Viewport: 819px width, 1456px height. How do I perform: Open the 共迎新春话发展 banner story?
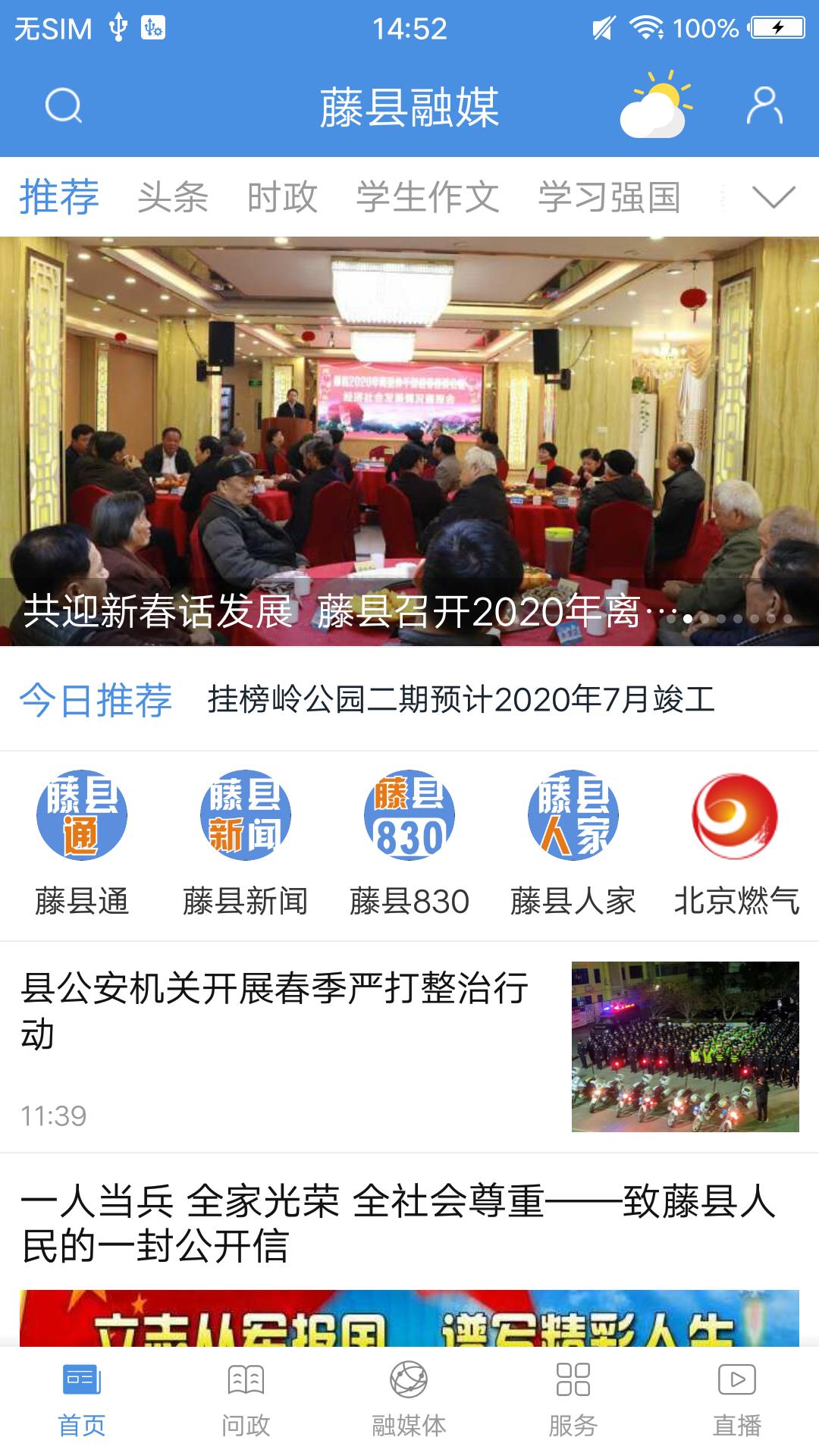point(409,441)
